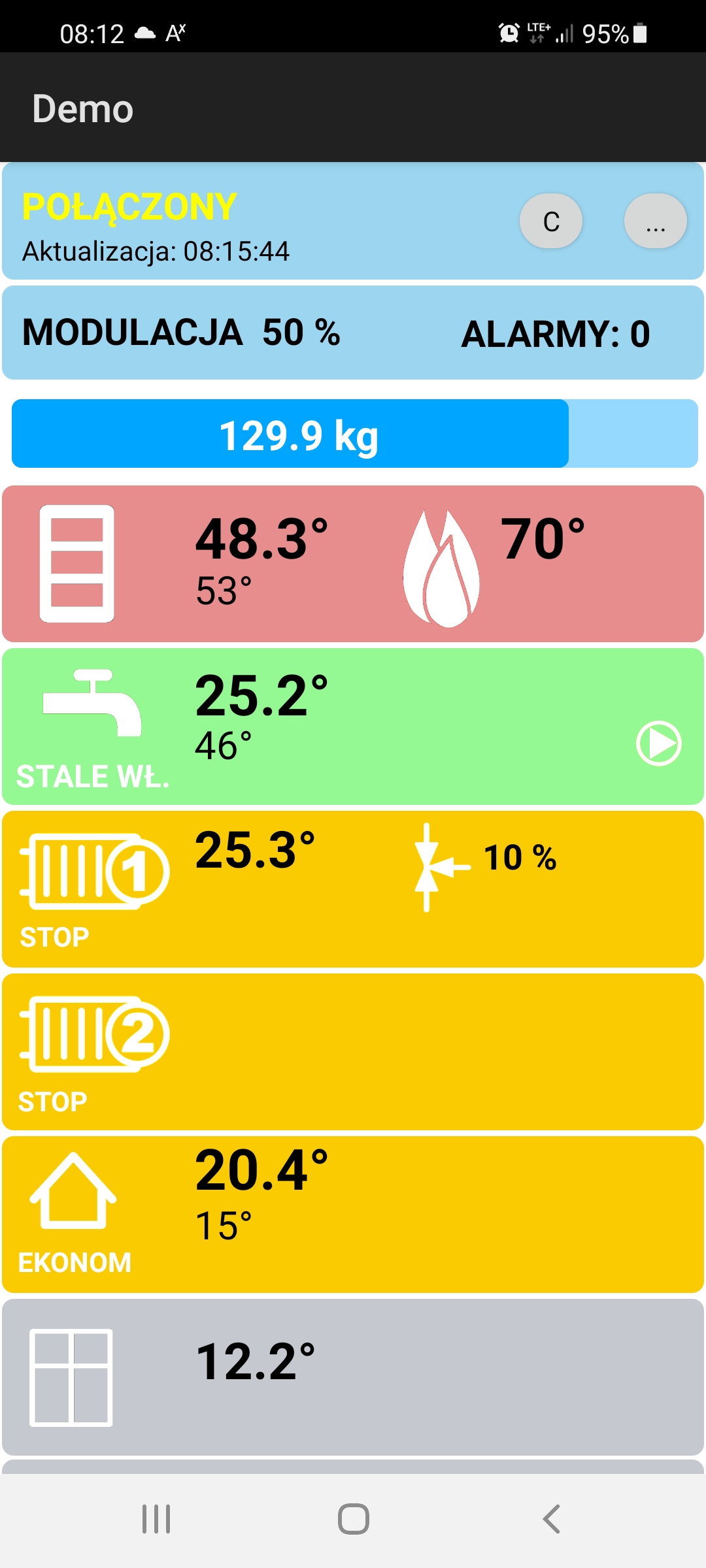Open the outdoor temperature card showing 12.2°
This screenshot has width=706, height=1568.
pos(353,1377)
